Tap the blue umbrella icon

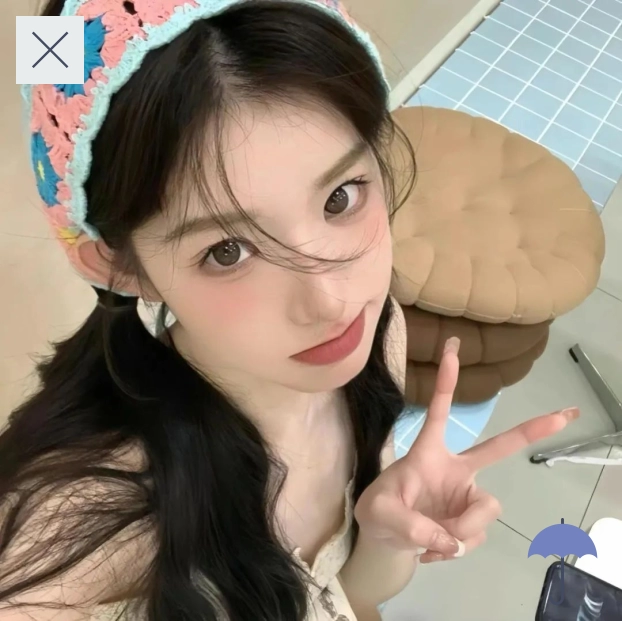[x=562, y=541]
